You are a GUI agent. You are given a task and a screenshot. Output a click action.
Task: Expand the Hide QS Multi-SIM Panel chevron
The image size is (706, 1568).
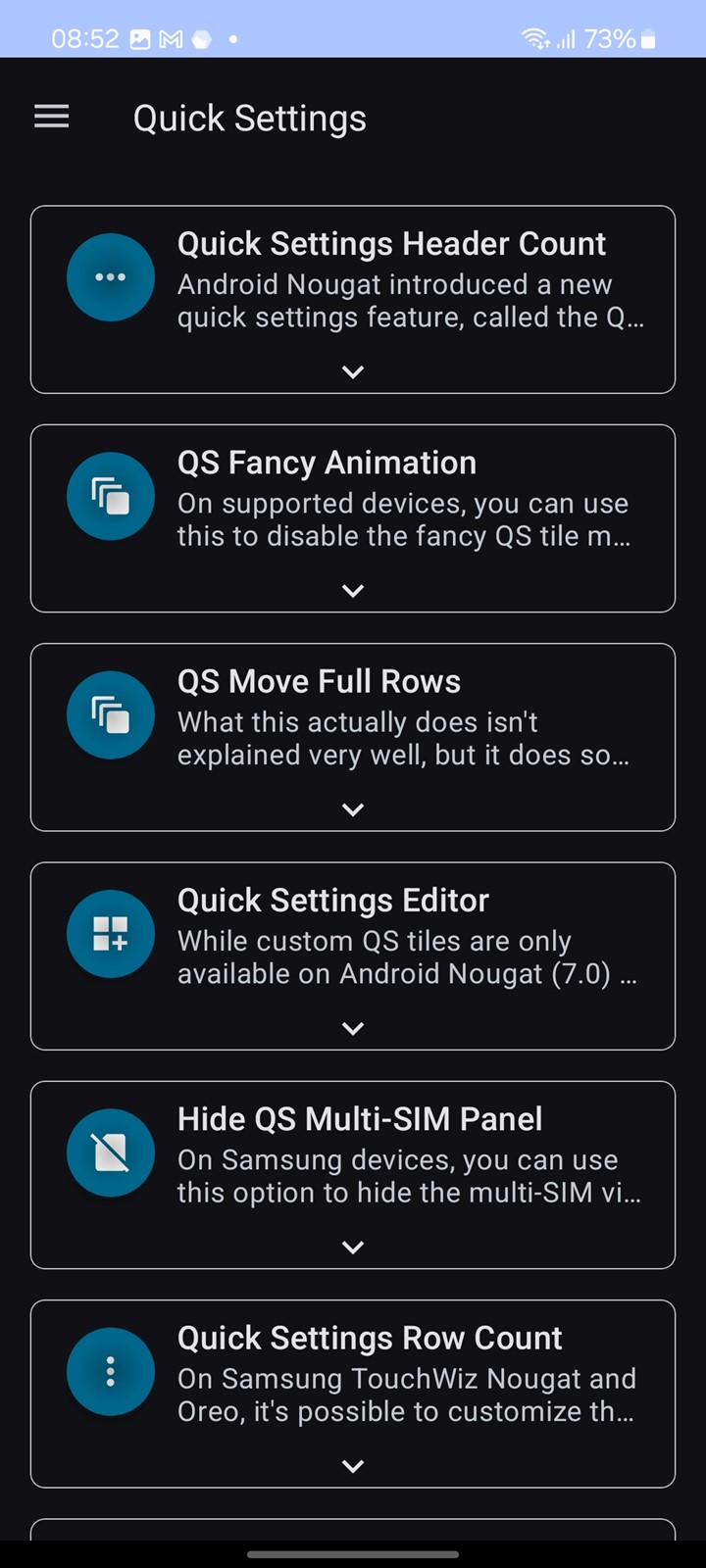(353, 1247)
